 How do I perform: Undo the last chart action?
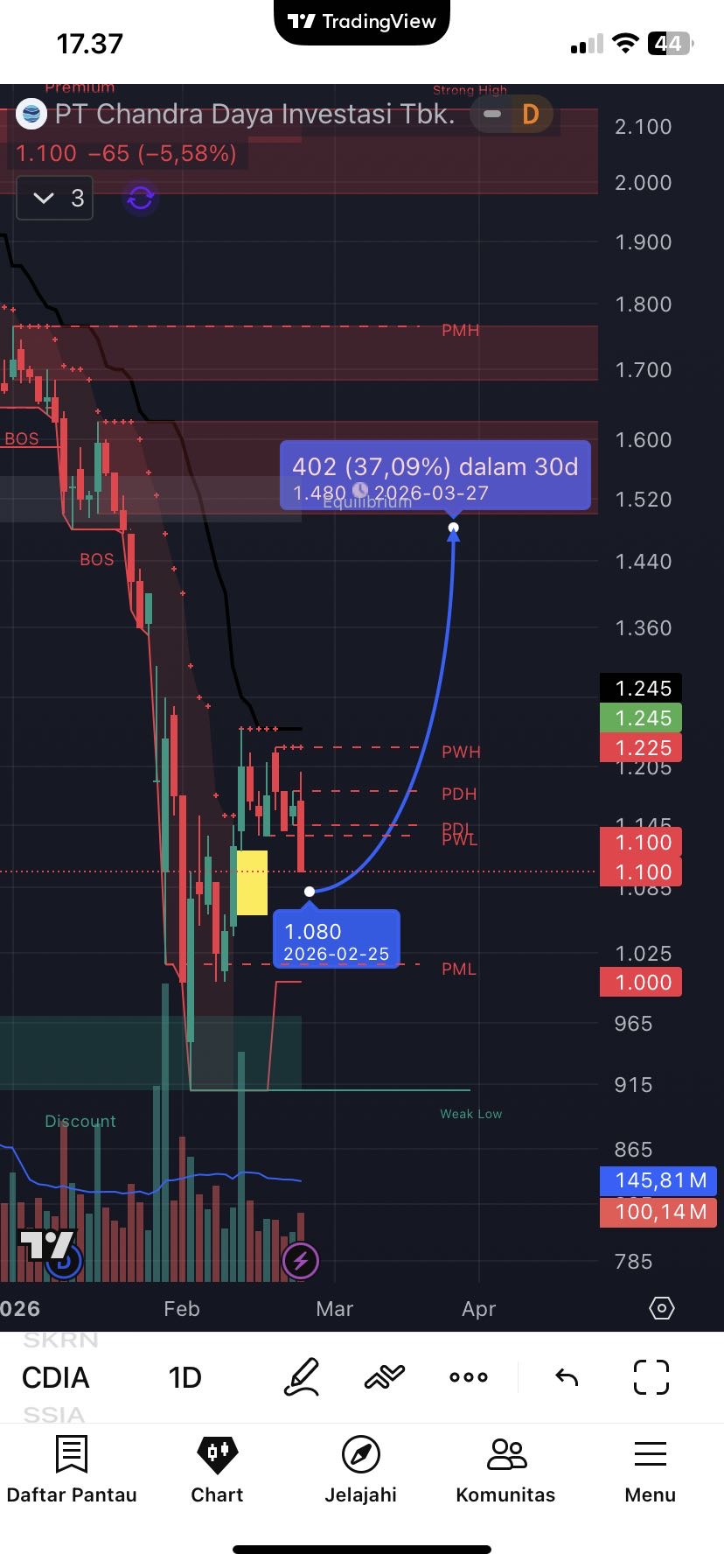tap(567, 1377)
